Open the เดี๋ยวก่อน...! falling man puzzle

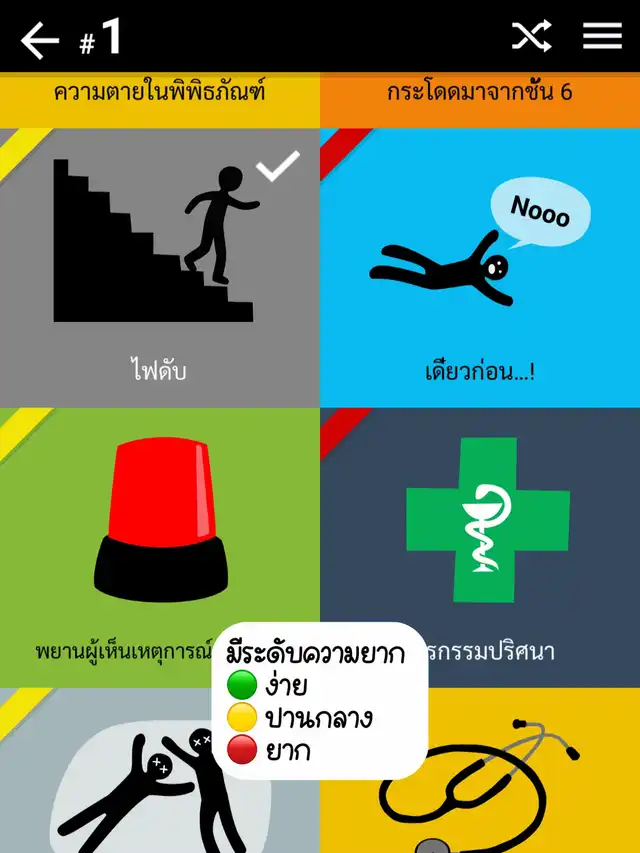pos(480,265)
